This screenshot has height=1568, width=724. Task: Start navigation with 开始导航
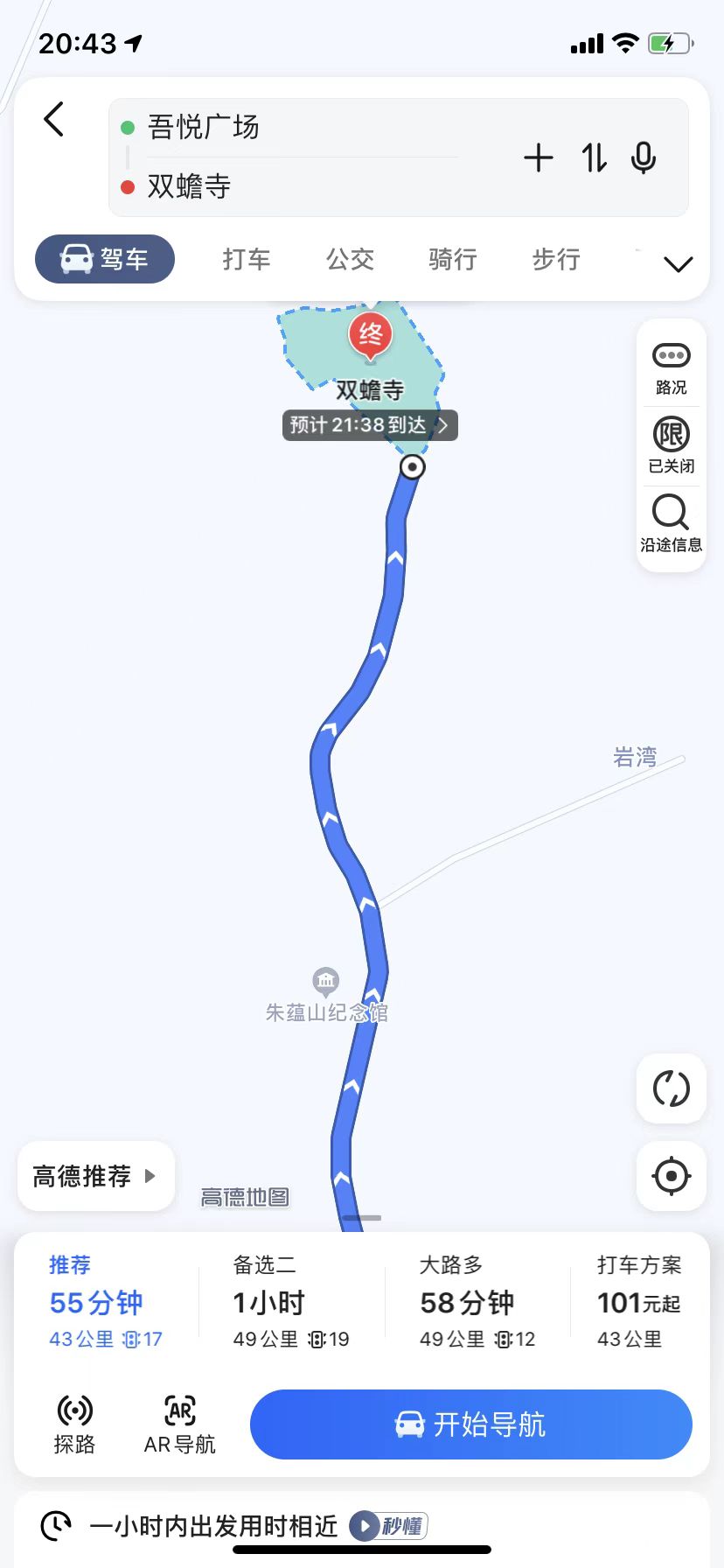pos(470,1424)
